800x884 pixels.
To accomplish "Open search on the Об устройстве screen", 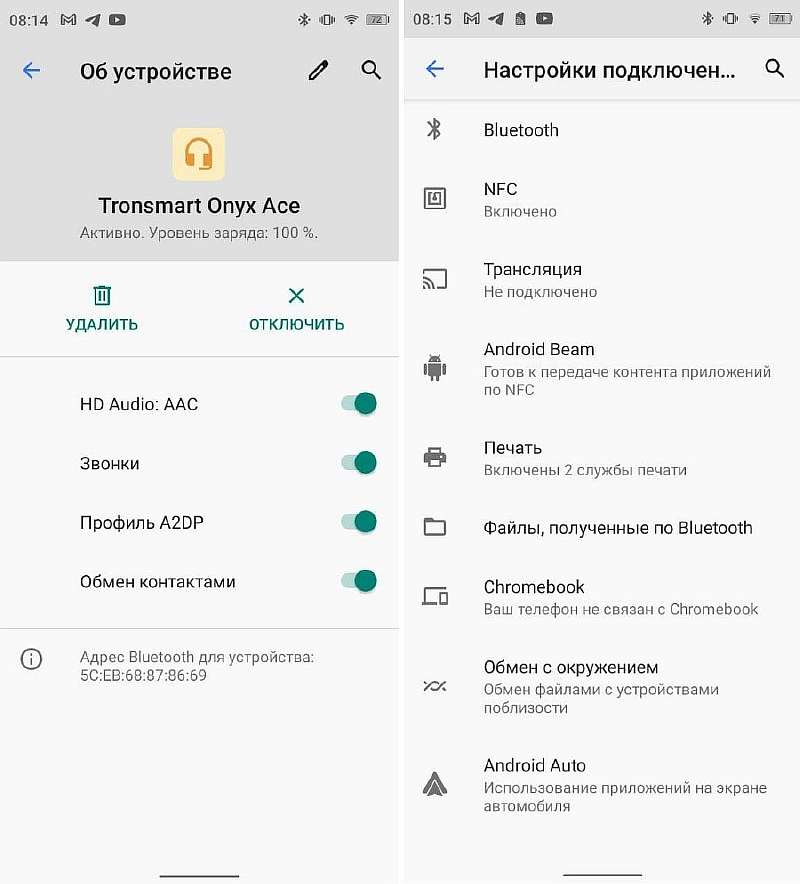I will click(371, 70).
